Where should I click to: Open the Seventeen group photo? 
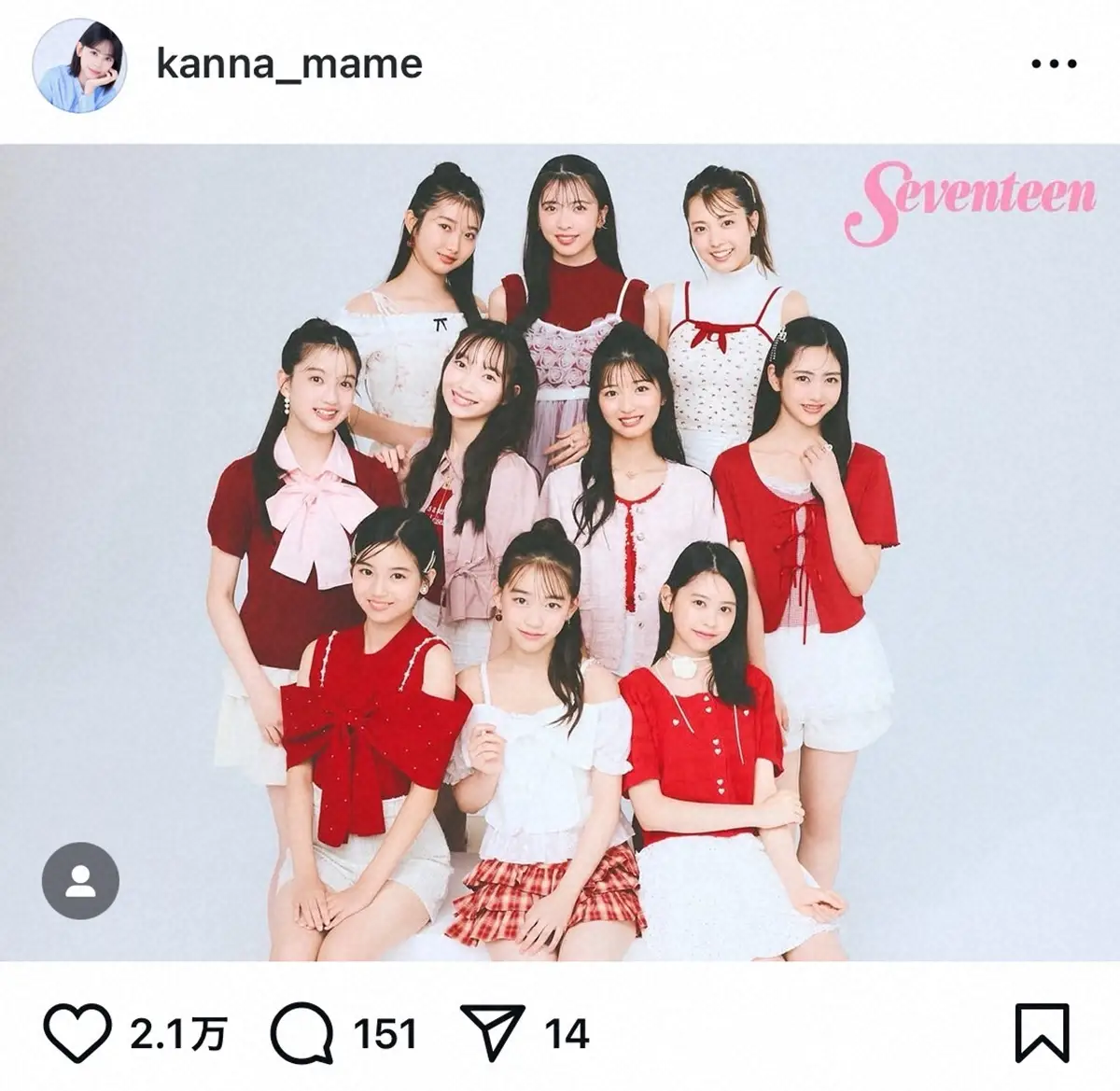pyautogui.click(x=560, y=551)
